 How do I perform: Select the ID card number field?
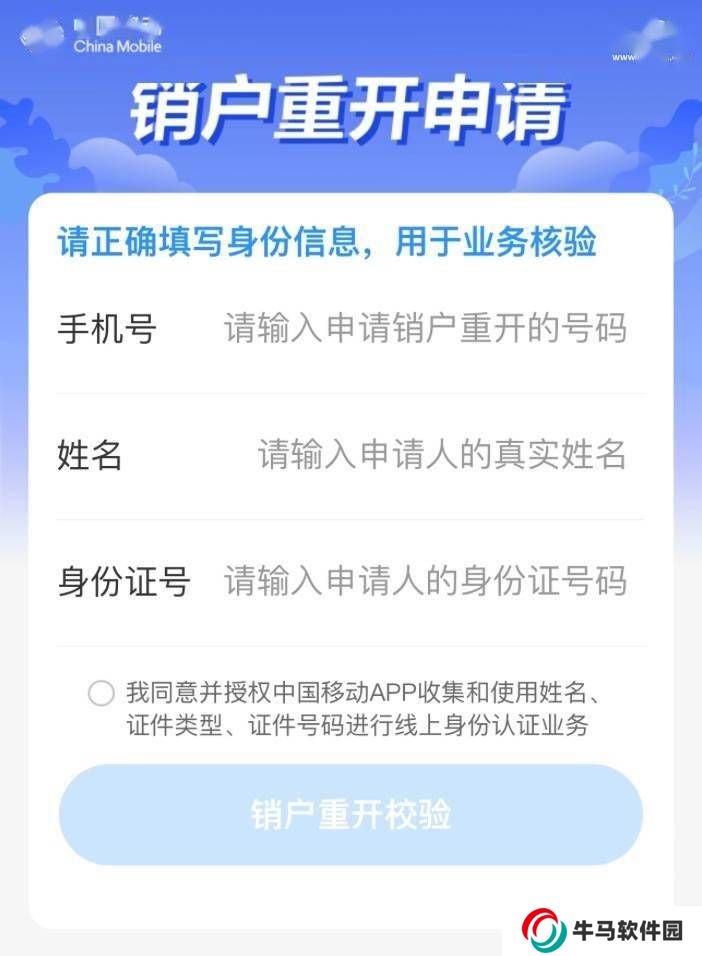425,581
